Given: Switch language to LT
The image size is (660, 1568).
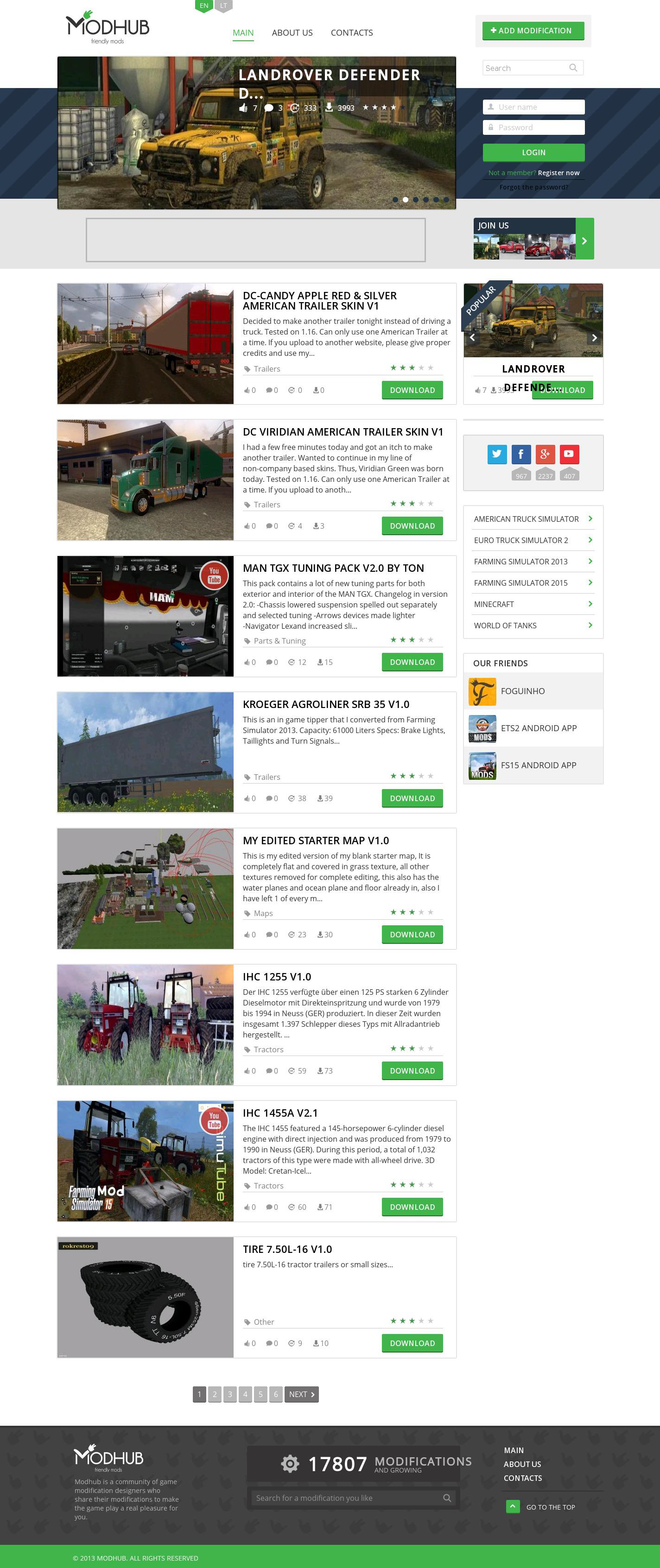Looking at the screenshot, I should tap(223, 6).
